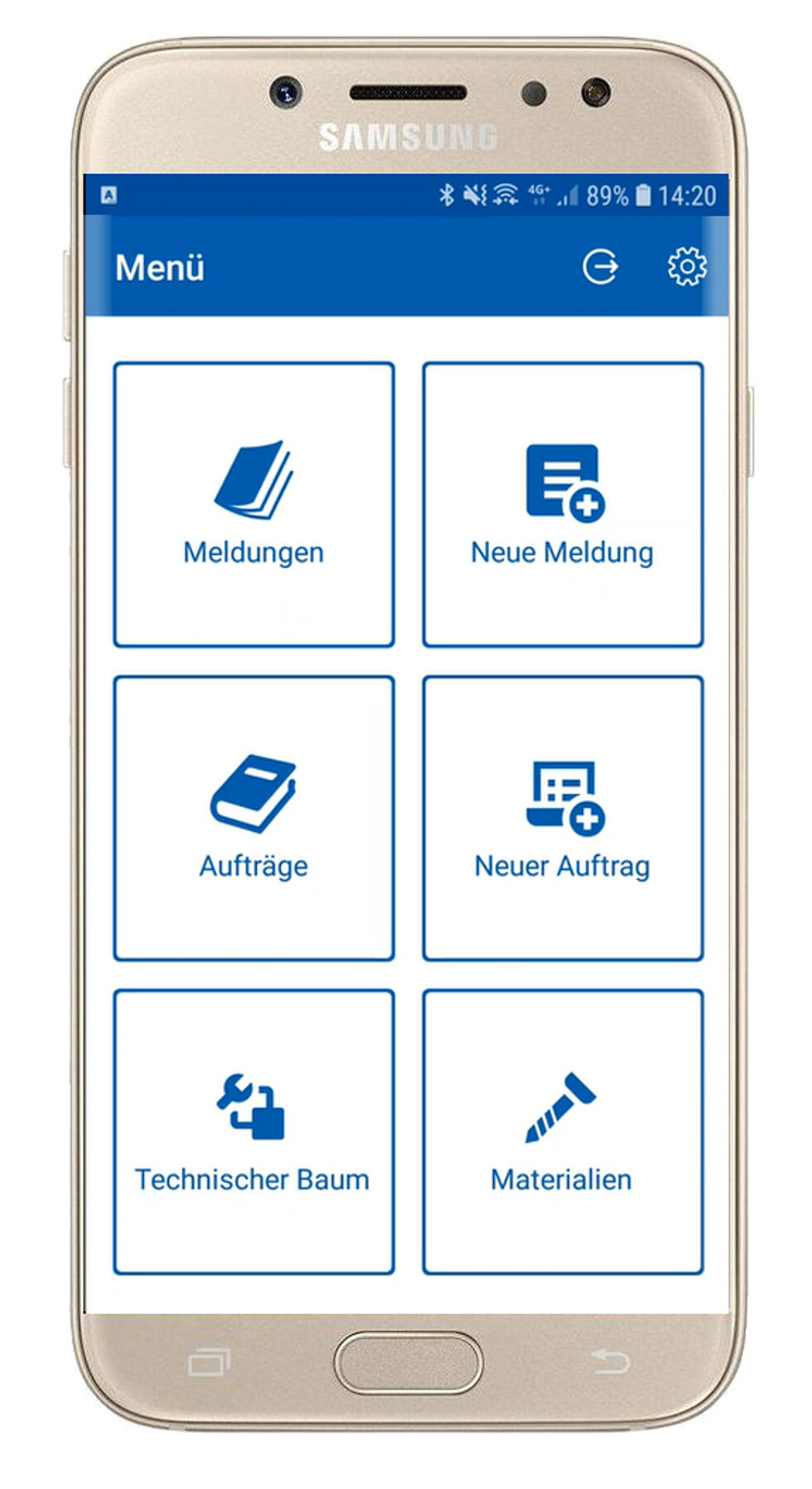This screenshot has height=1489, width=812.
Task: Open the settings gear
Action: click(x=687, y=267)
